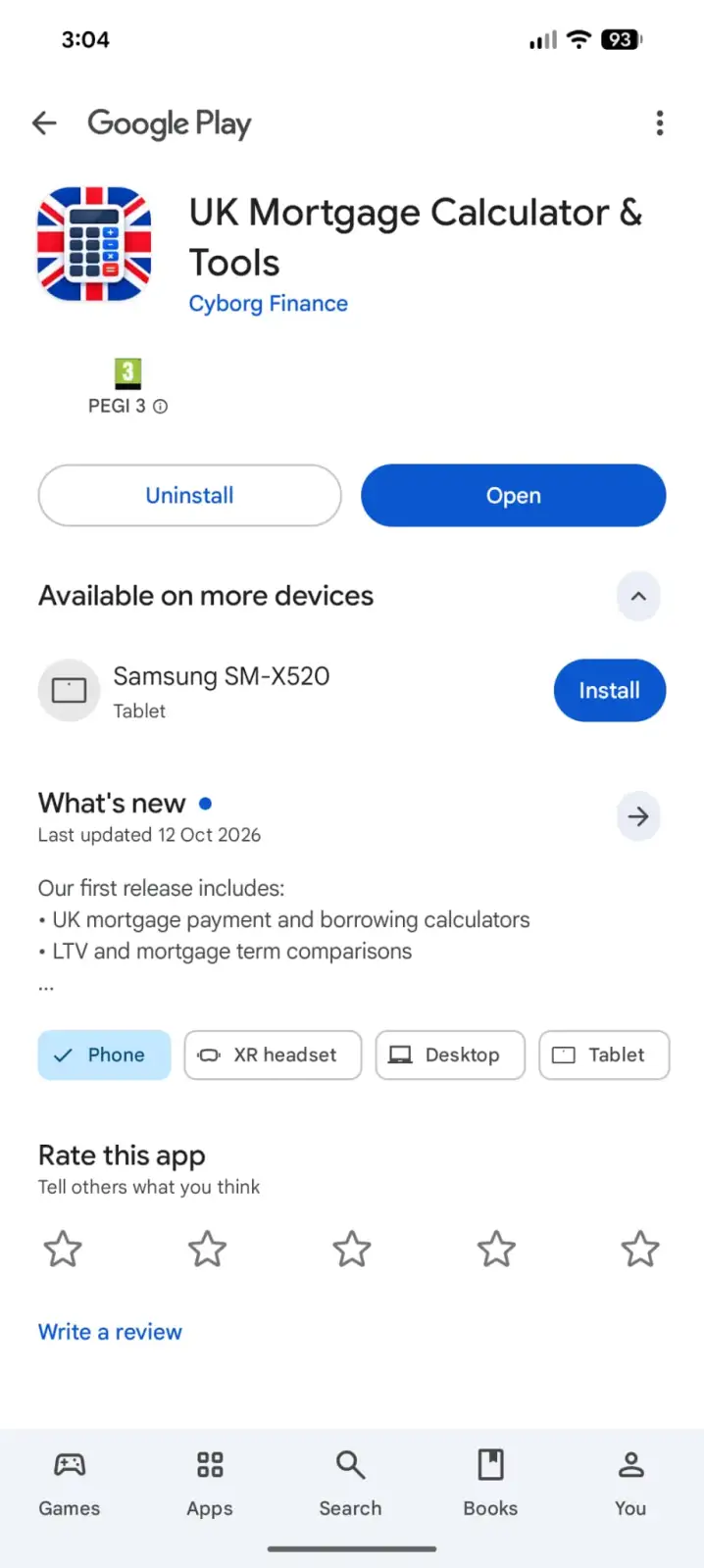Tap the PEGI 3 info icon
The height and width of the screenshot is (1568, 704).
(161, 407)
